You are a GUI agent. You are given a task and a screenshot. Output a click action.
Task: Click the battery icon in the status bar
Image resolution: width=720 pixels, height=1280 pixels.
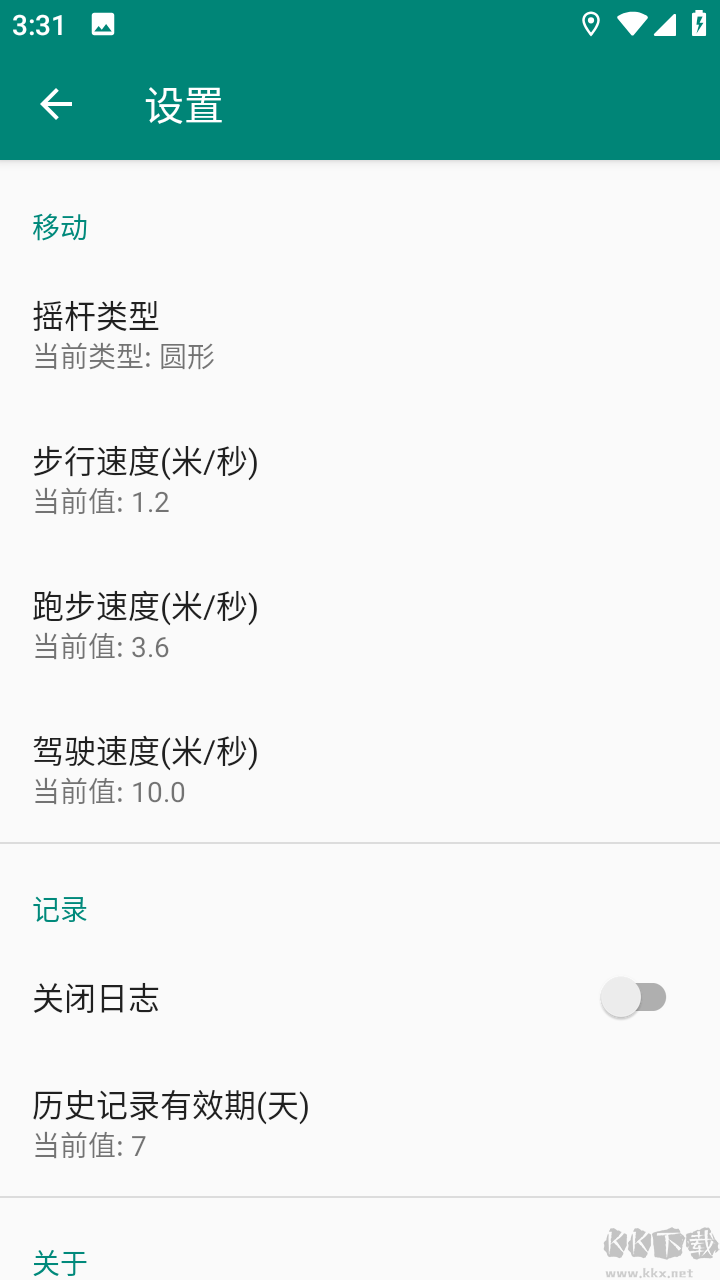700,24
